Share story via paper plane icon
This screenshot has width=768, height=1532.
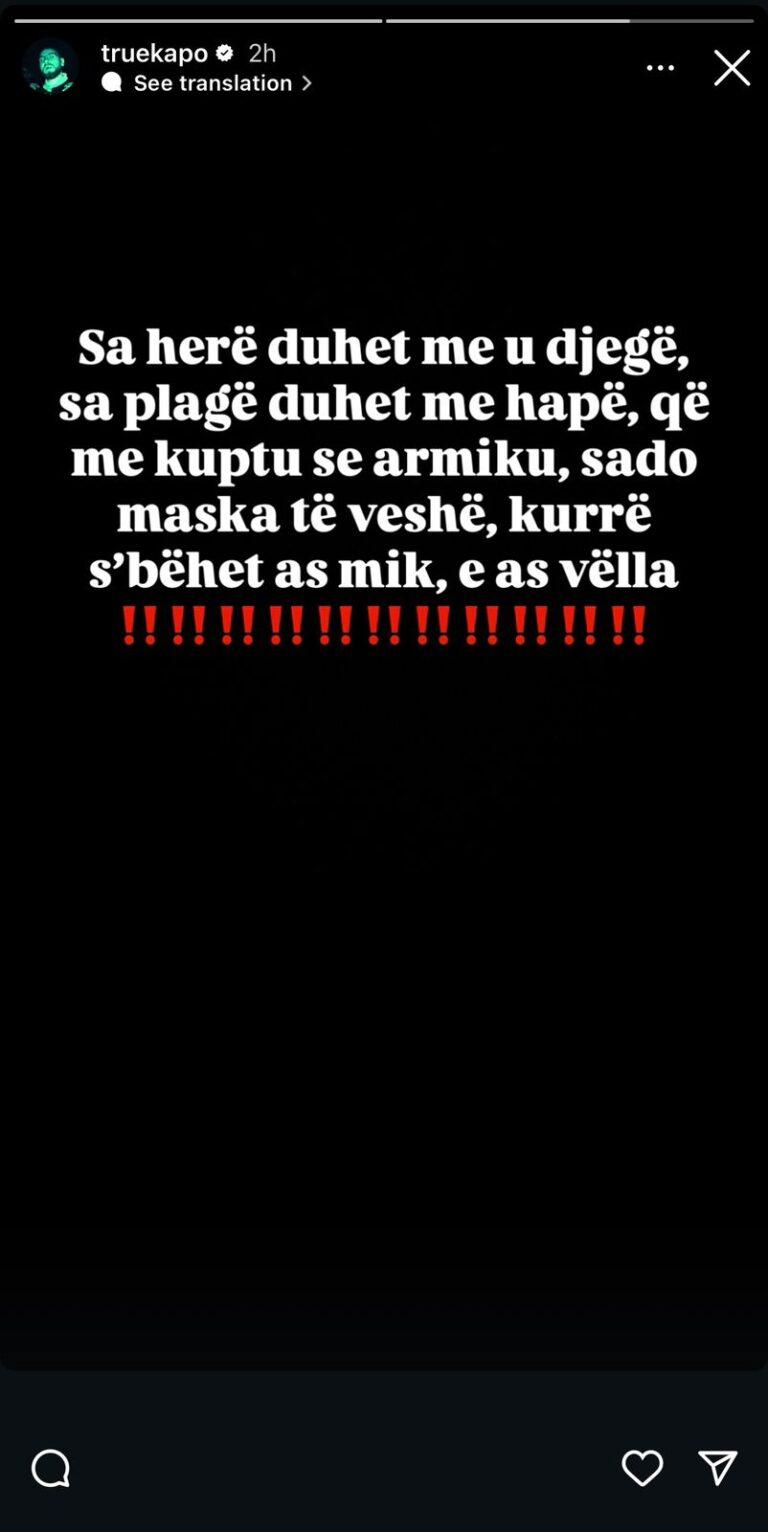(x=718, y=1468)
